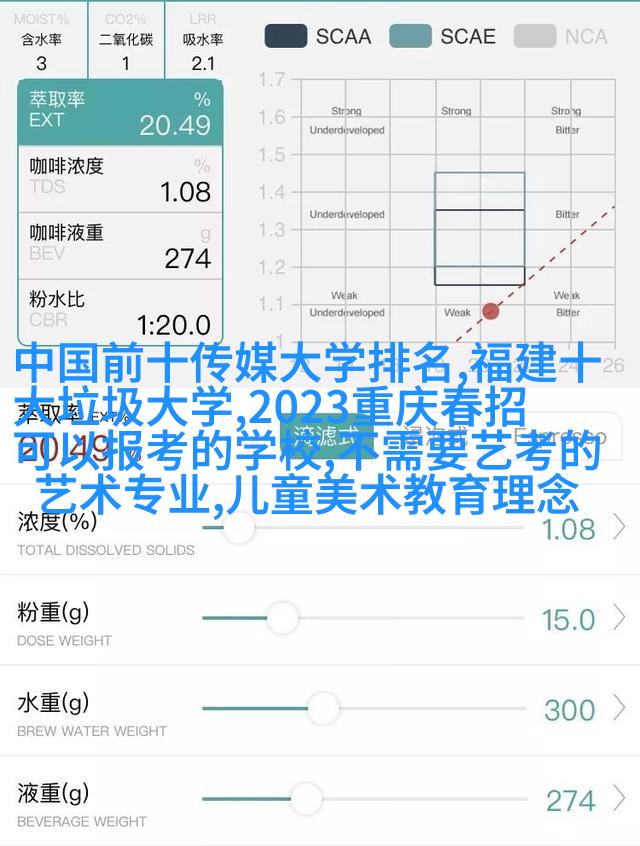Adjust the 浓度 total dissolved solids slider
Image resolution: width=640 pixels, height=846 pixels.
[238, 527]
